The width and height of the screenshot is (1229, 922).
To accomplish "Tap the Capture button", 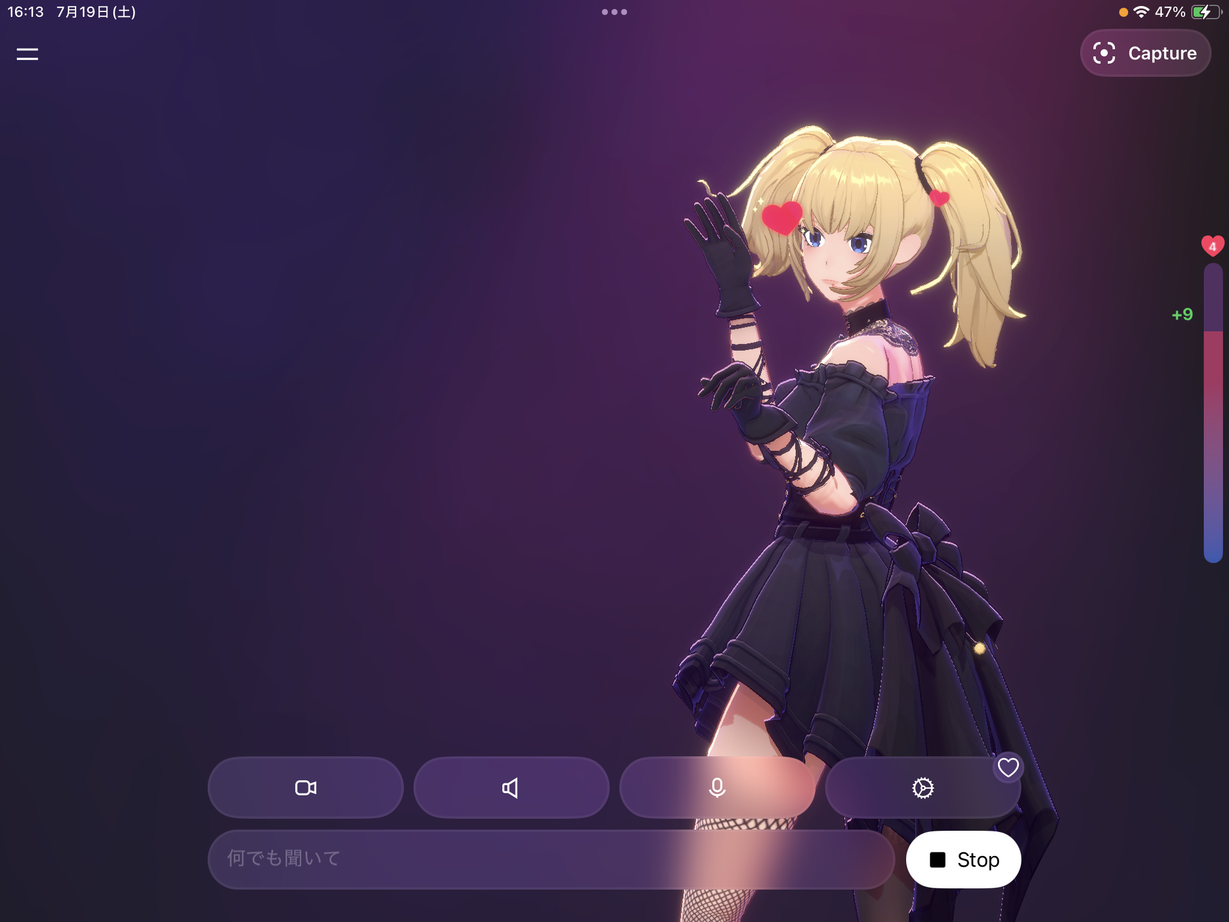I will pos(1145,53).
